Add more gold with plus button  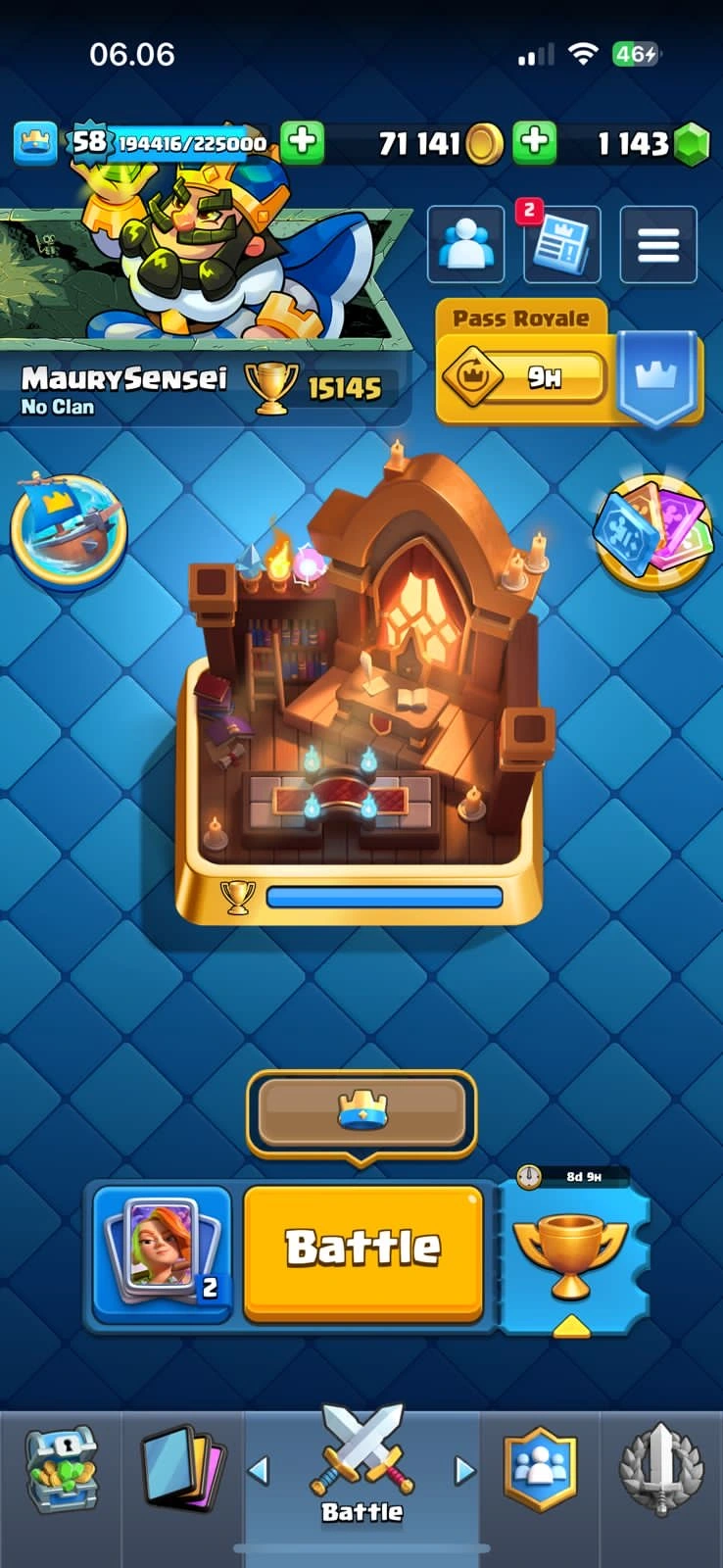point(534,143)
